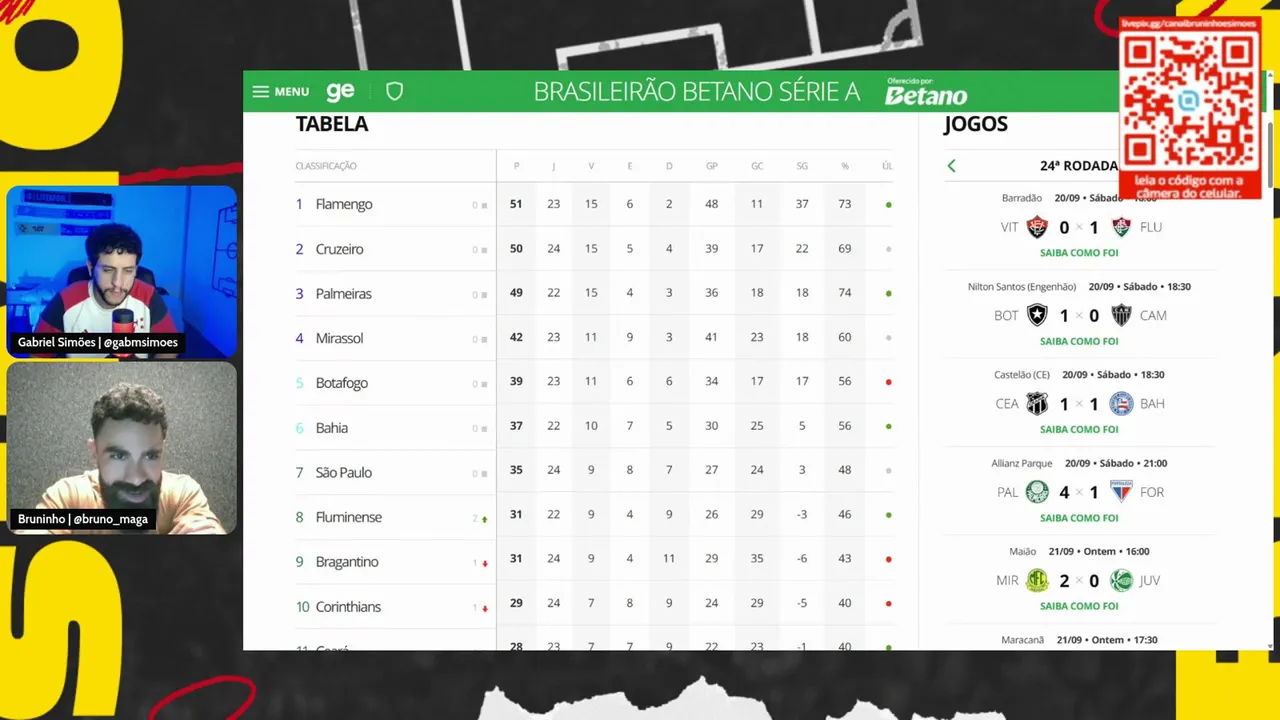The width and height of the screenshot is (1280, 720).
Task: Open Saiba como foi for CEA vs BAH
Action: (1079, 429)
